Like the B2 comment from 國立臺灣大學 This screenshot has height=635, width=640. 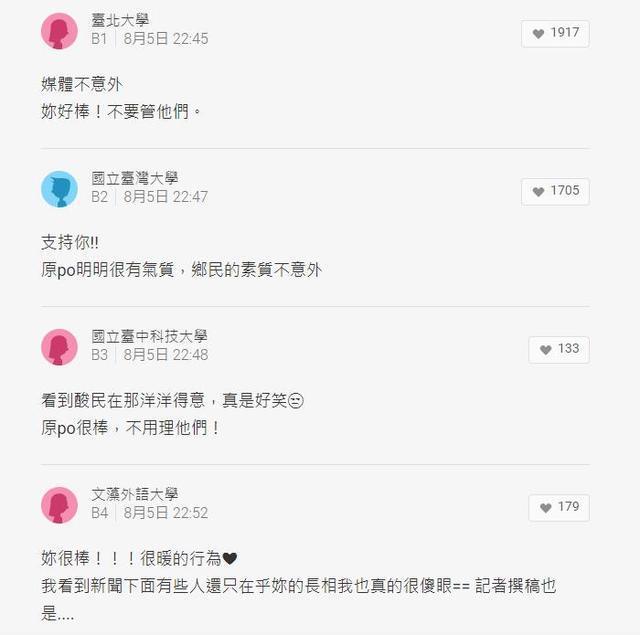point(555,191)
